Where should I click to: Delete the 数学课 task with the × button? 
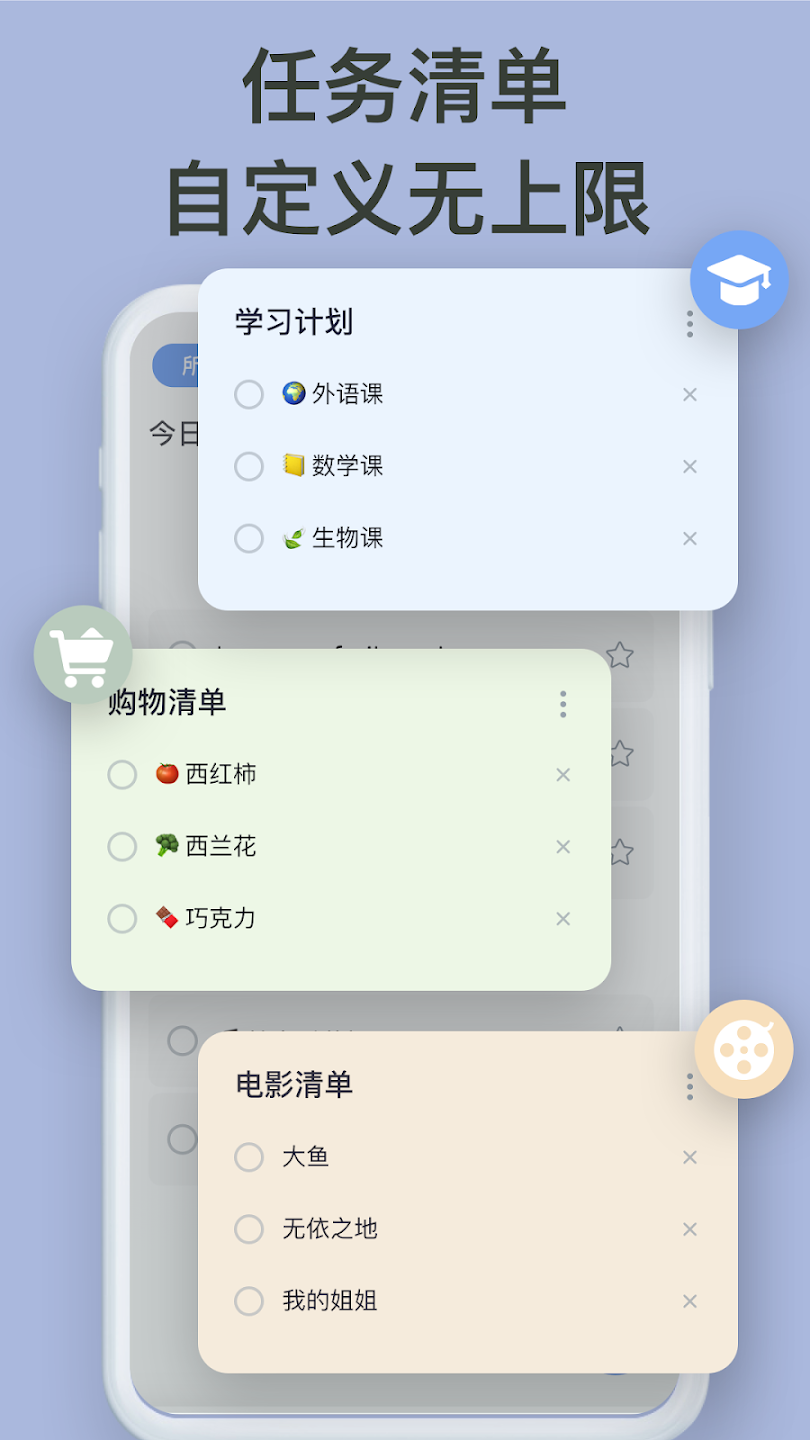(690, 466)
